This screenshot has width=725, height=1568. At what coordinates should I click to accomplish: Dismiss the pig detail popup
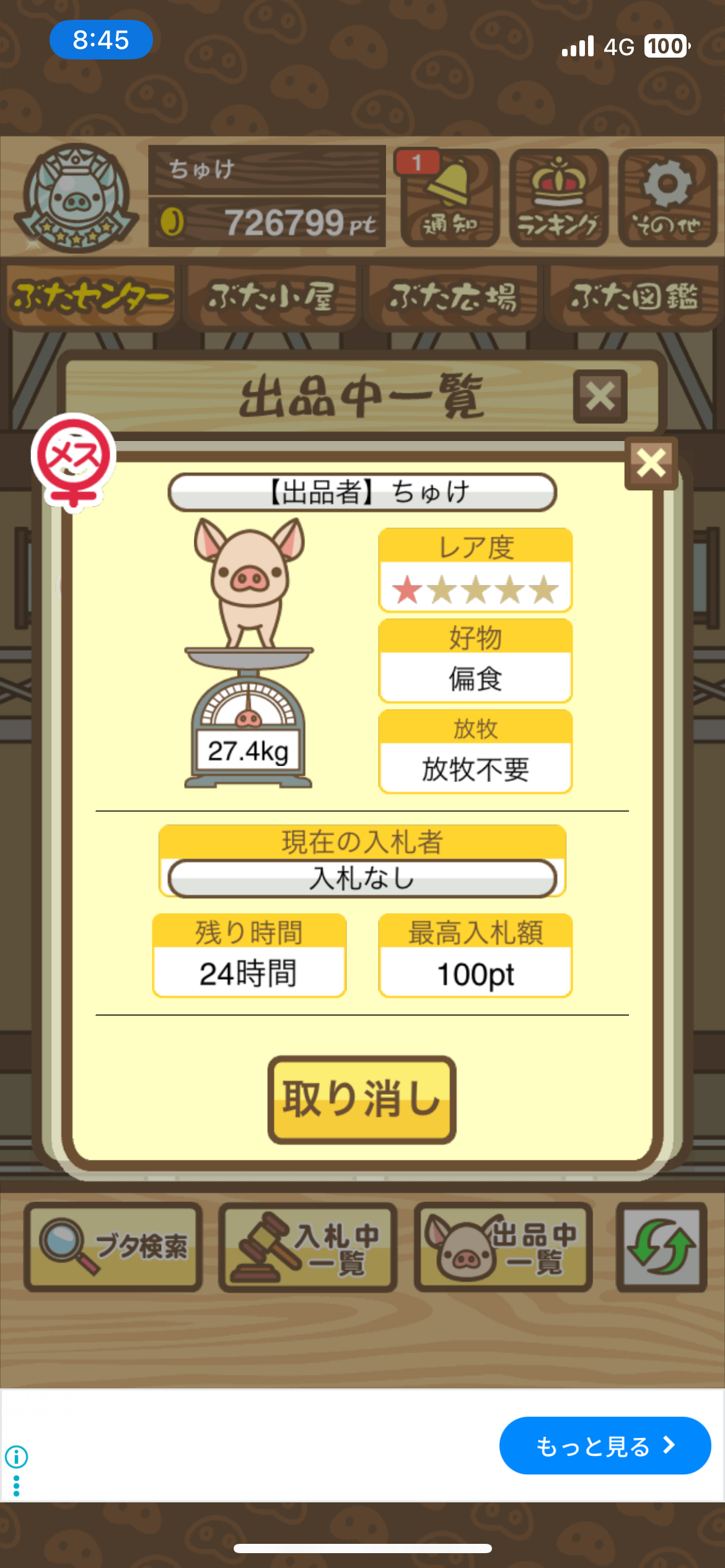[651, 463]
